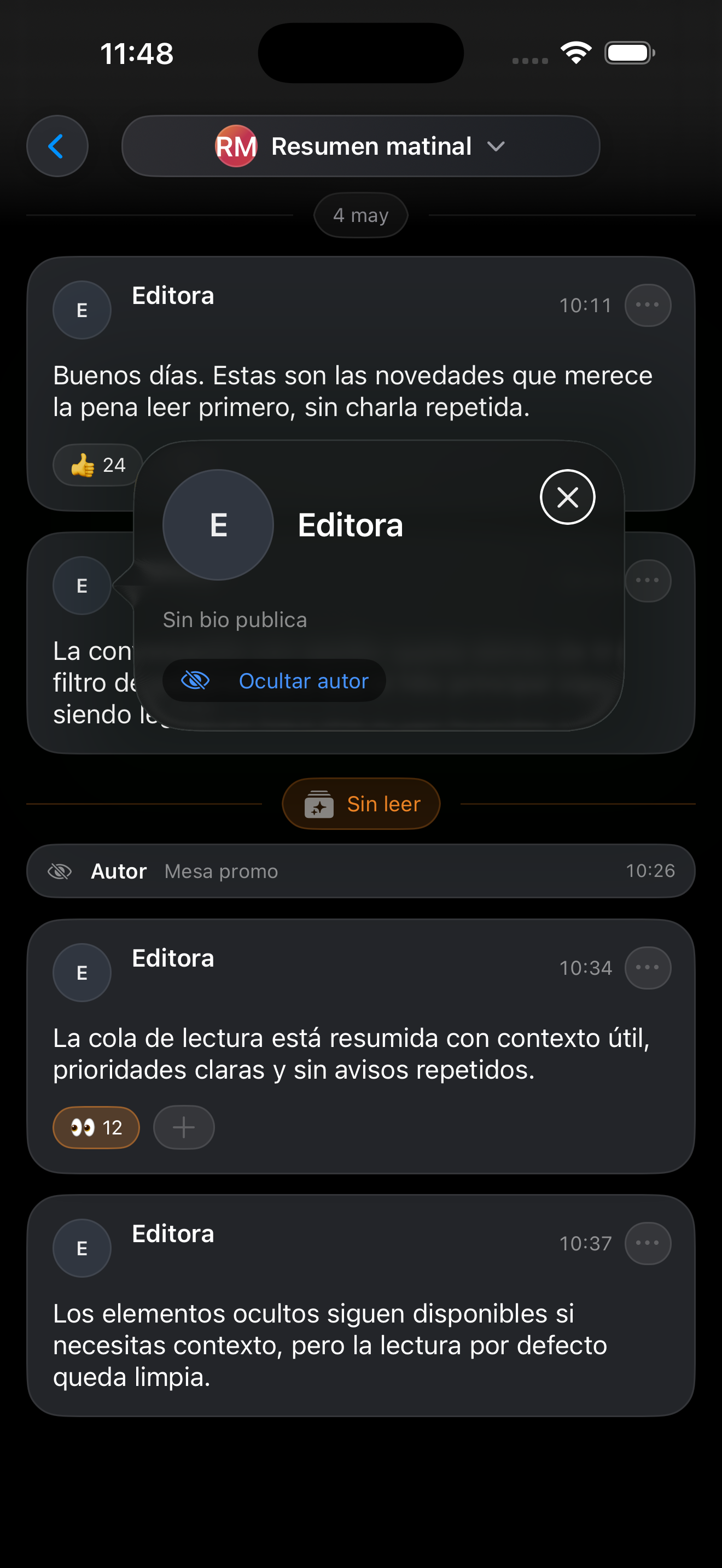The image size is (722, 1568).
Task: Reveal the hidden Autor Mesa promo message
Action: tap(360, 871)
